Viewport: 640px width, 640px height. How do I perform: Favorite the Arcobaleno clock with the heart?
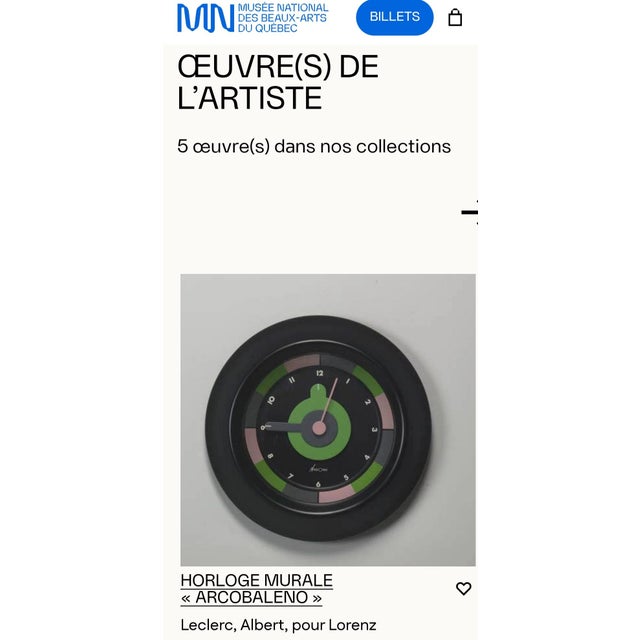(x=463, y=589)
